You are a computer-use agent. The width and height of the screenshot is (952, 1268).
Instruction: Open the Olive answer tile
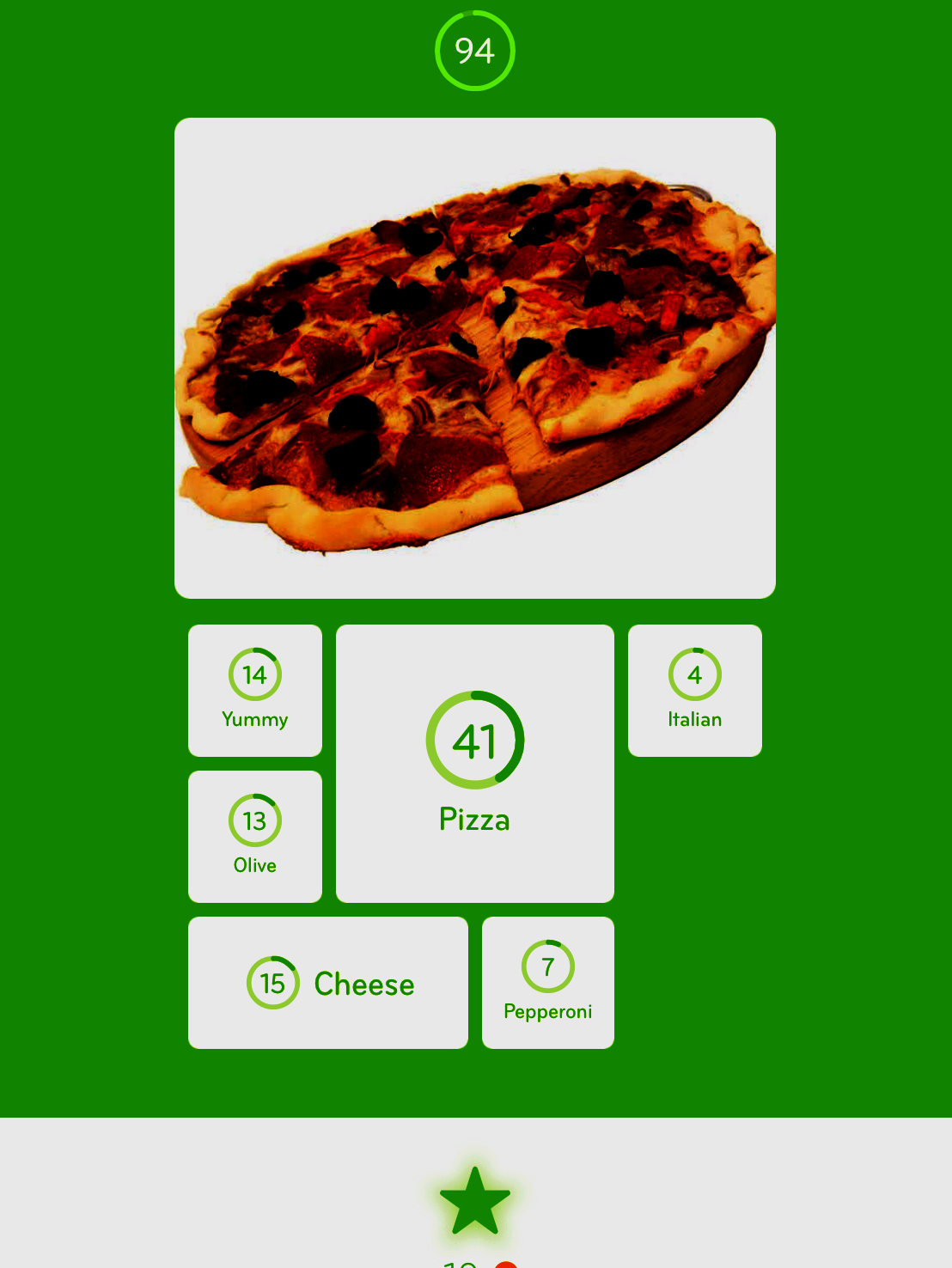pyautogui.click(x=255, y=837)
